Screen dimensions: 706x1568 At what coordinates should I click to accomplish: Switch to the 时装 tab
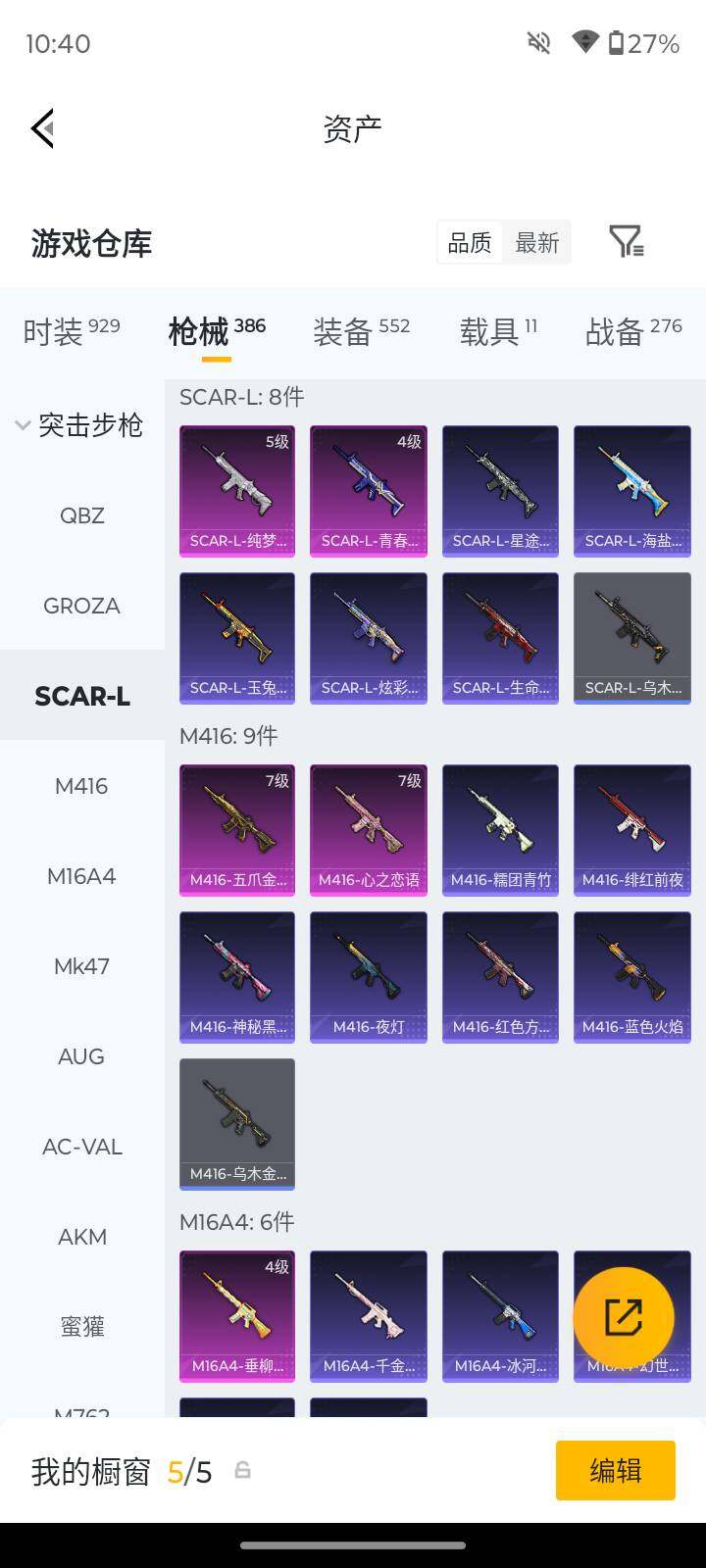click(x=71, y=332)
